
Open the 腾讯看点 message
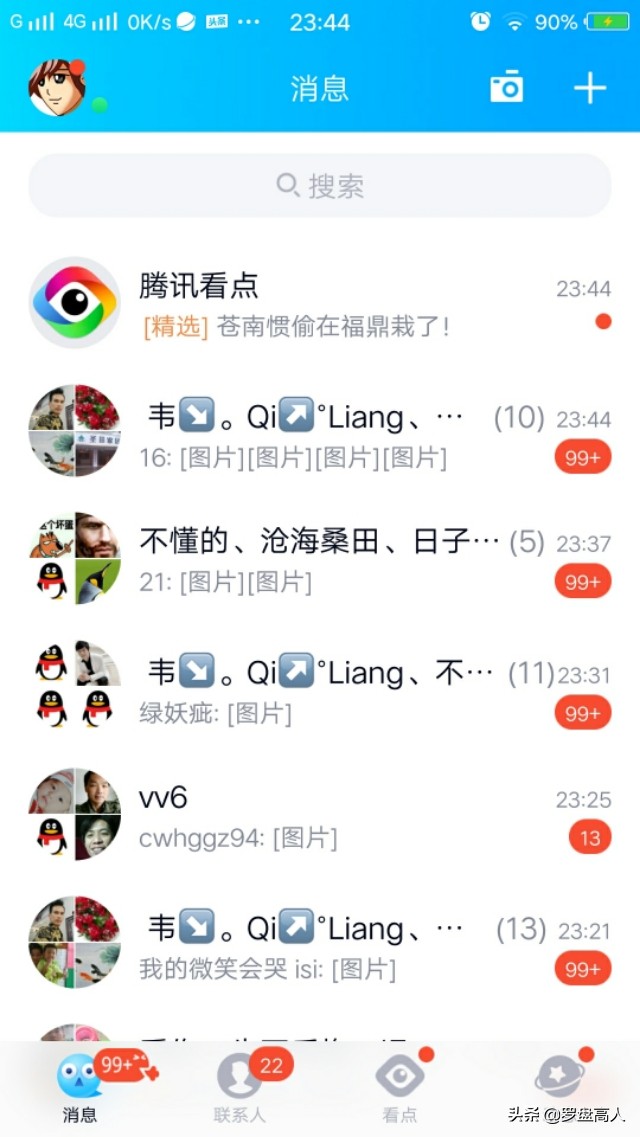pyautogui.click(x=320, y=302)
